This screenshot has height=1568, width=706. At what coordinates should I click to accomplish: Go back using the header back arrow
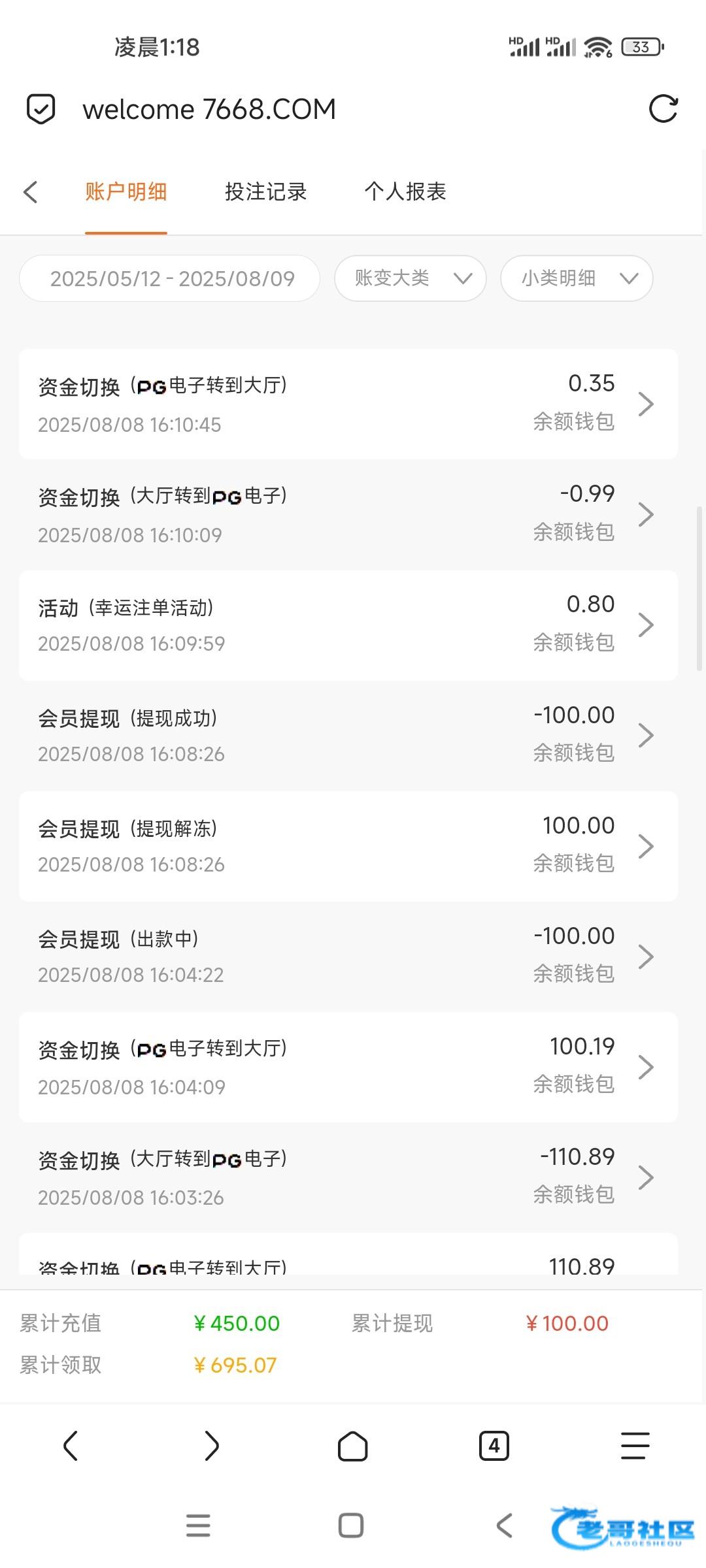point(31,192)
